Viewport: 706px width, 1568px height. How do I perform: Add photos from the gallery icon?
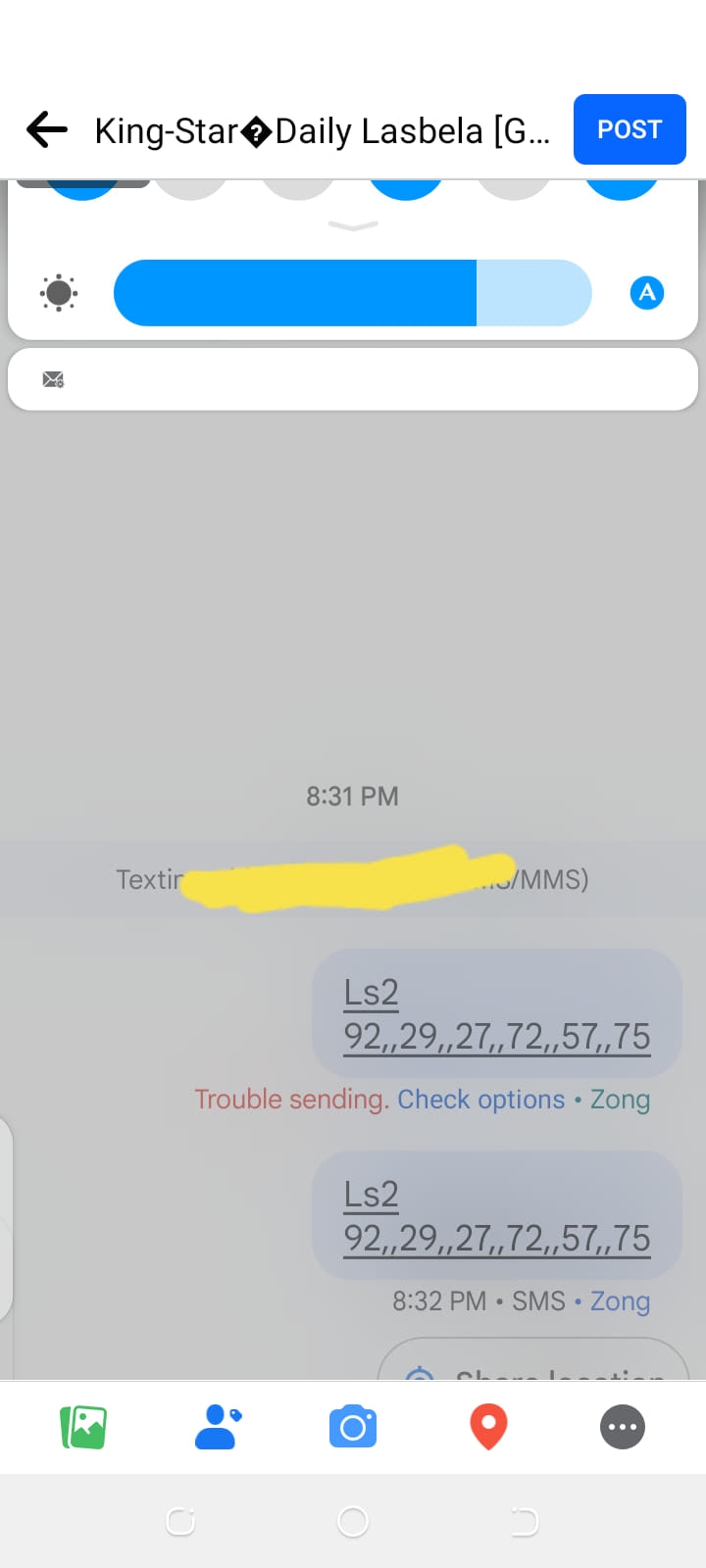click(83, 1427)
